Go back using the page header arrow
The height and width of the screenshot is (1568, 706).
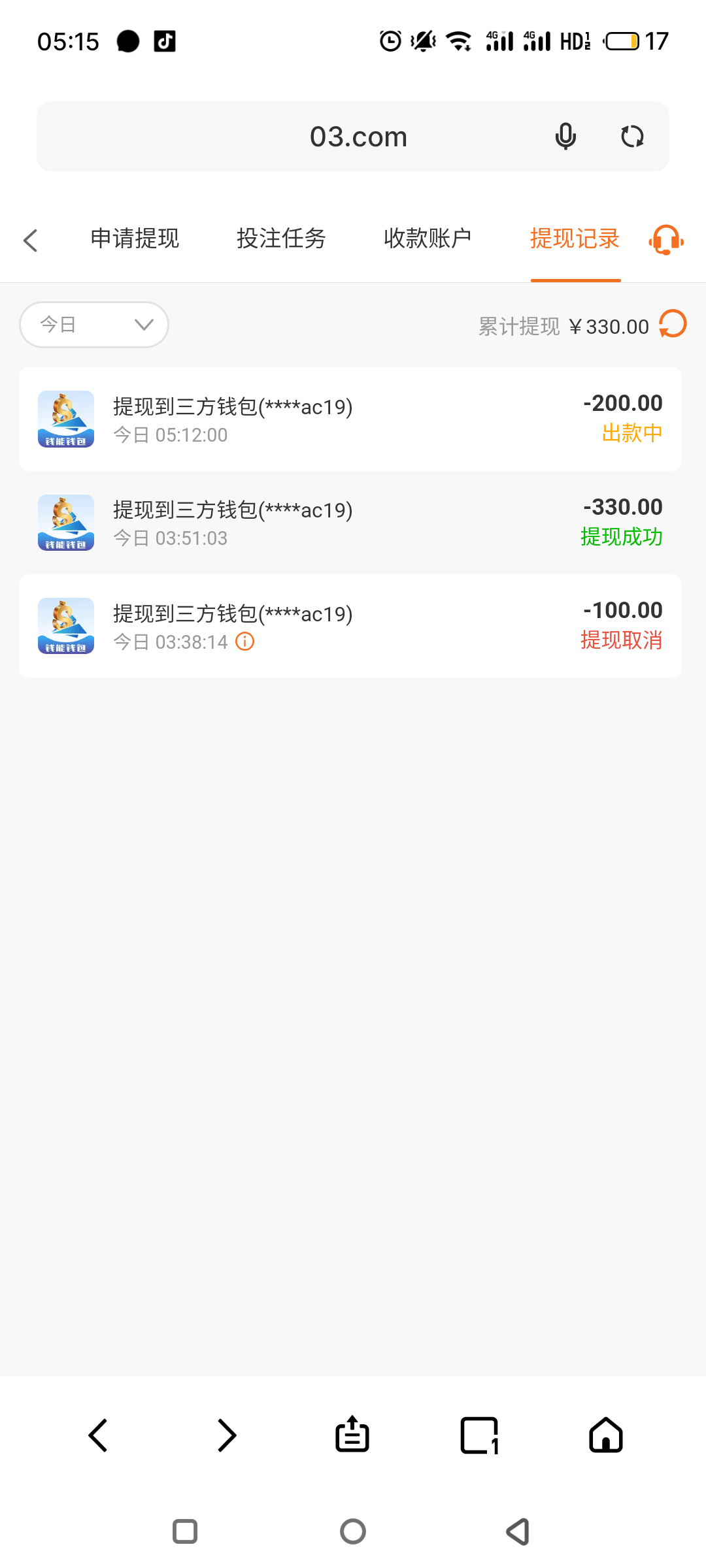pyautogui.click(x=31, y=240)
